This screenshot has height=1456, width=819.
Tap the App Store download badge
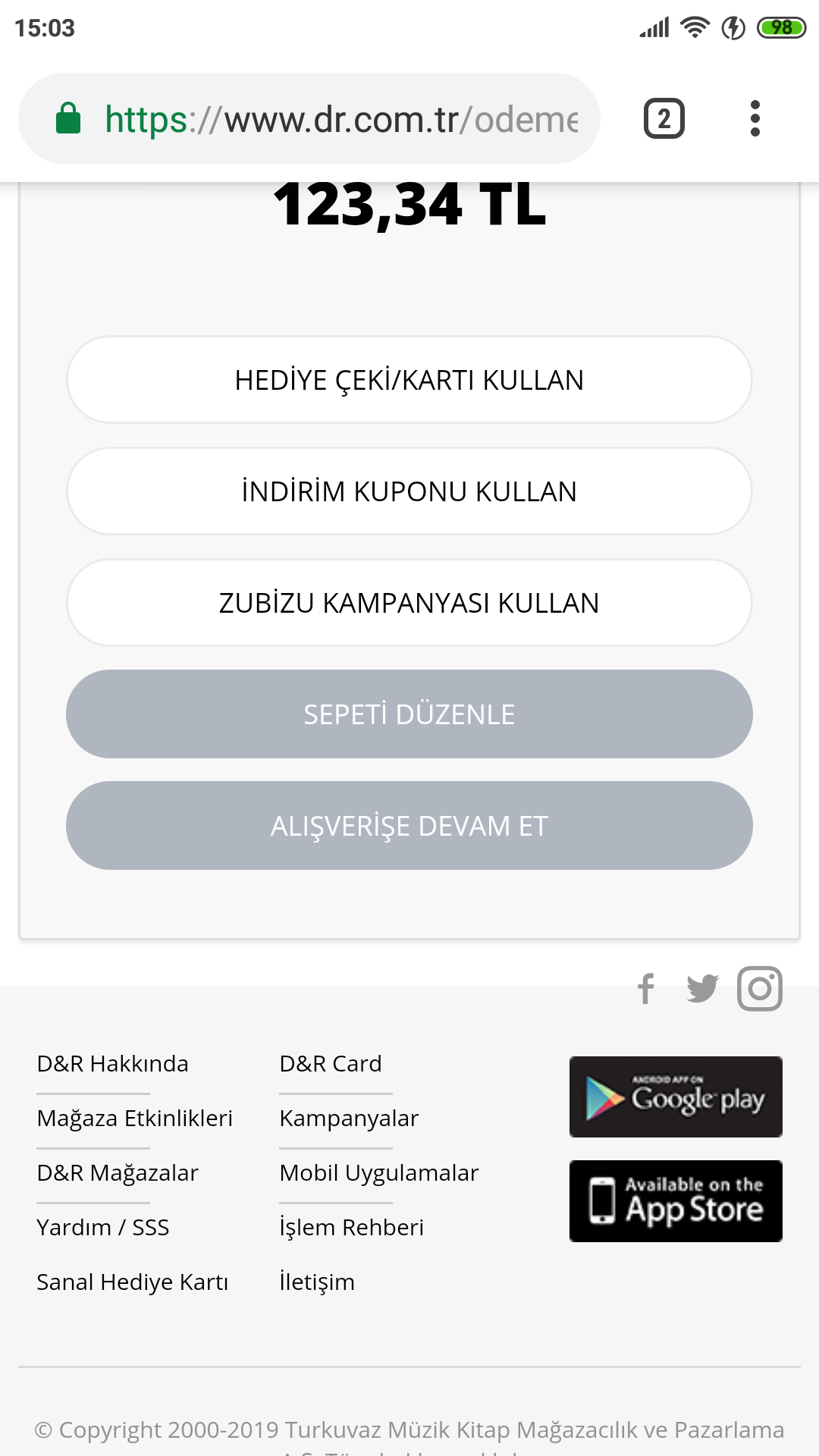(676, 1201)
